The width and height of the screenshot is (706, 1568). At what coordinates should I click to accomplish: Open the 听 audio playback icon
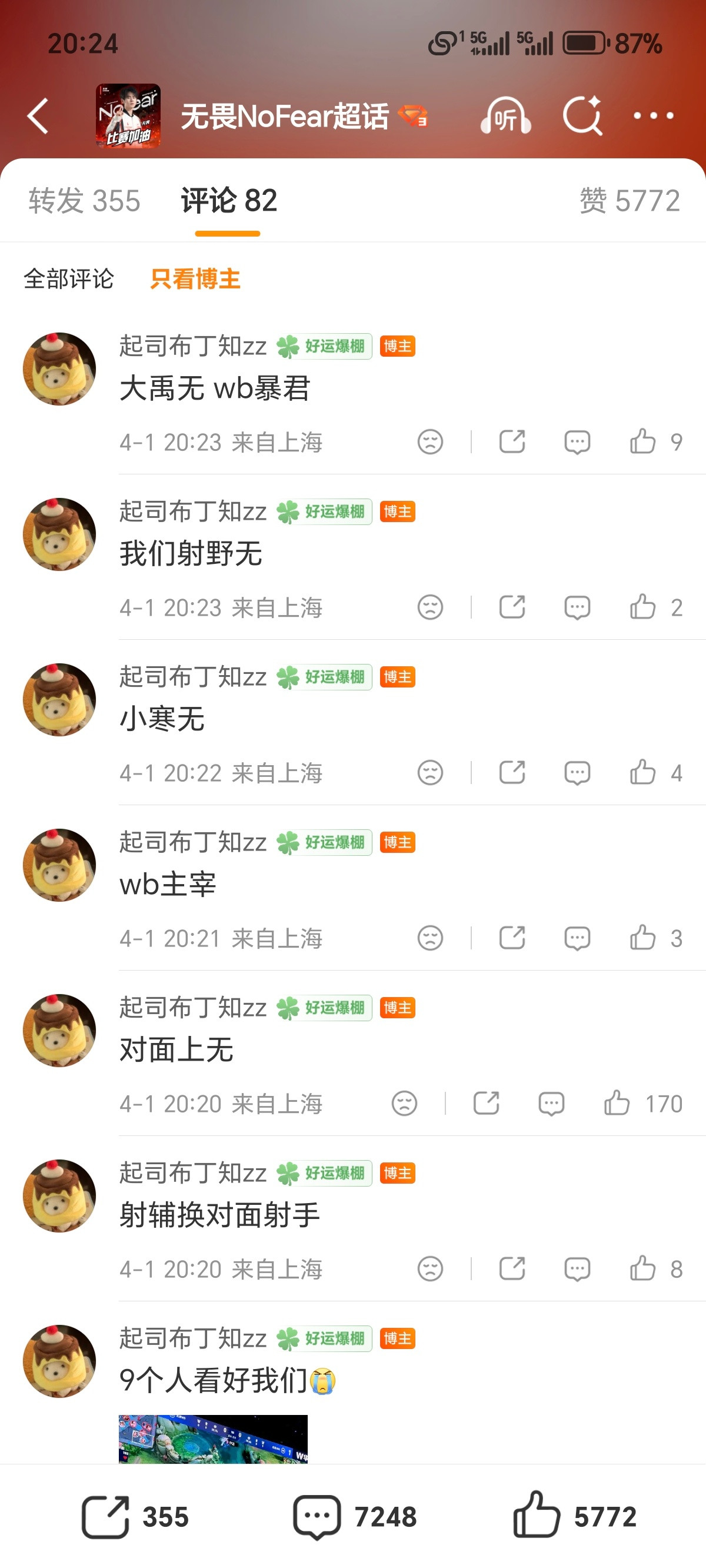click(505, 115)
